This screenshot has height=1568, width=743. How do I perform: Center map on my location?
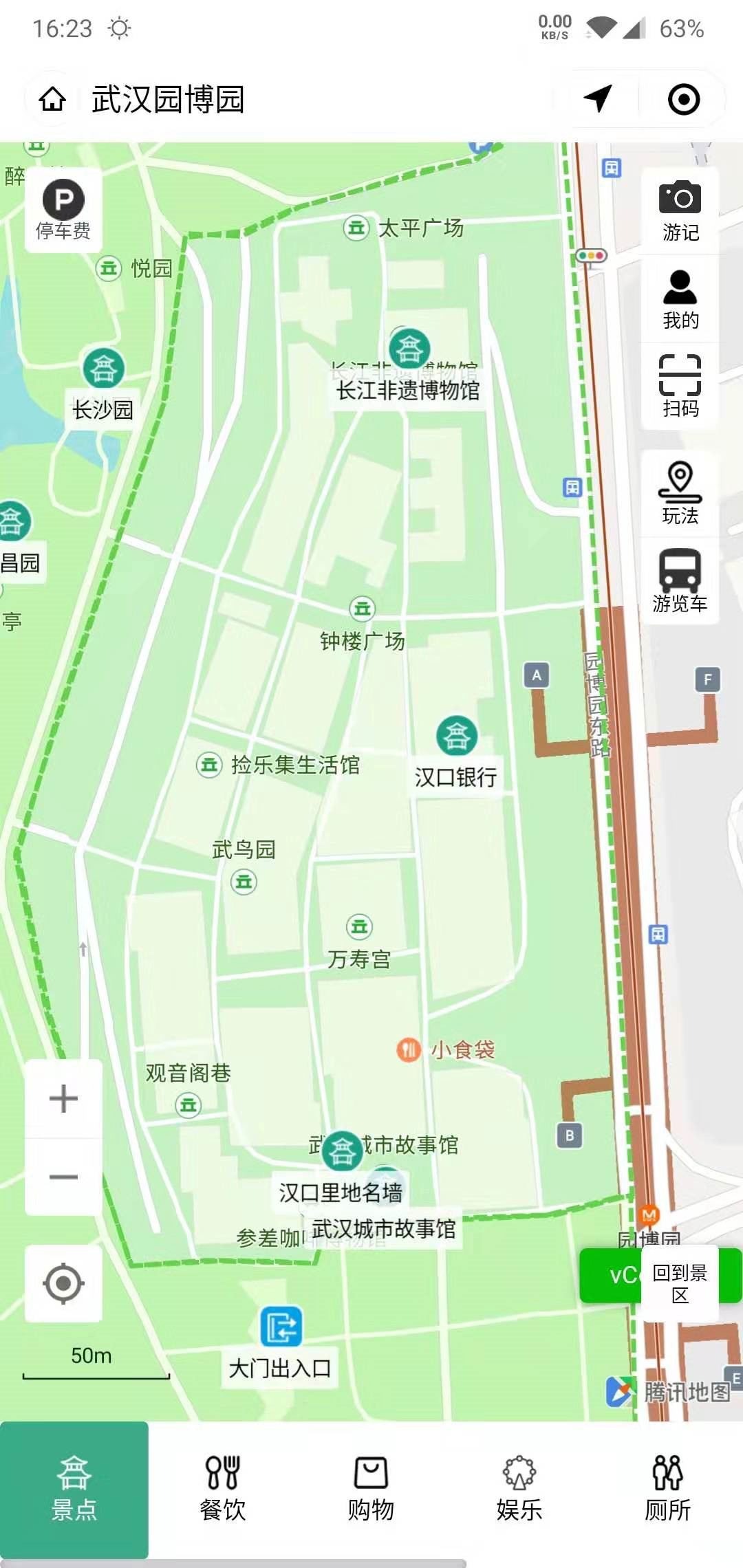coord(63,1283)
